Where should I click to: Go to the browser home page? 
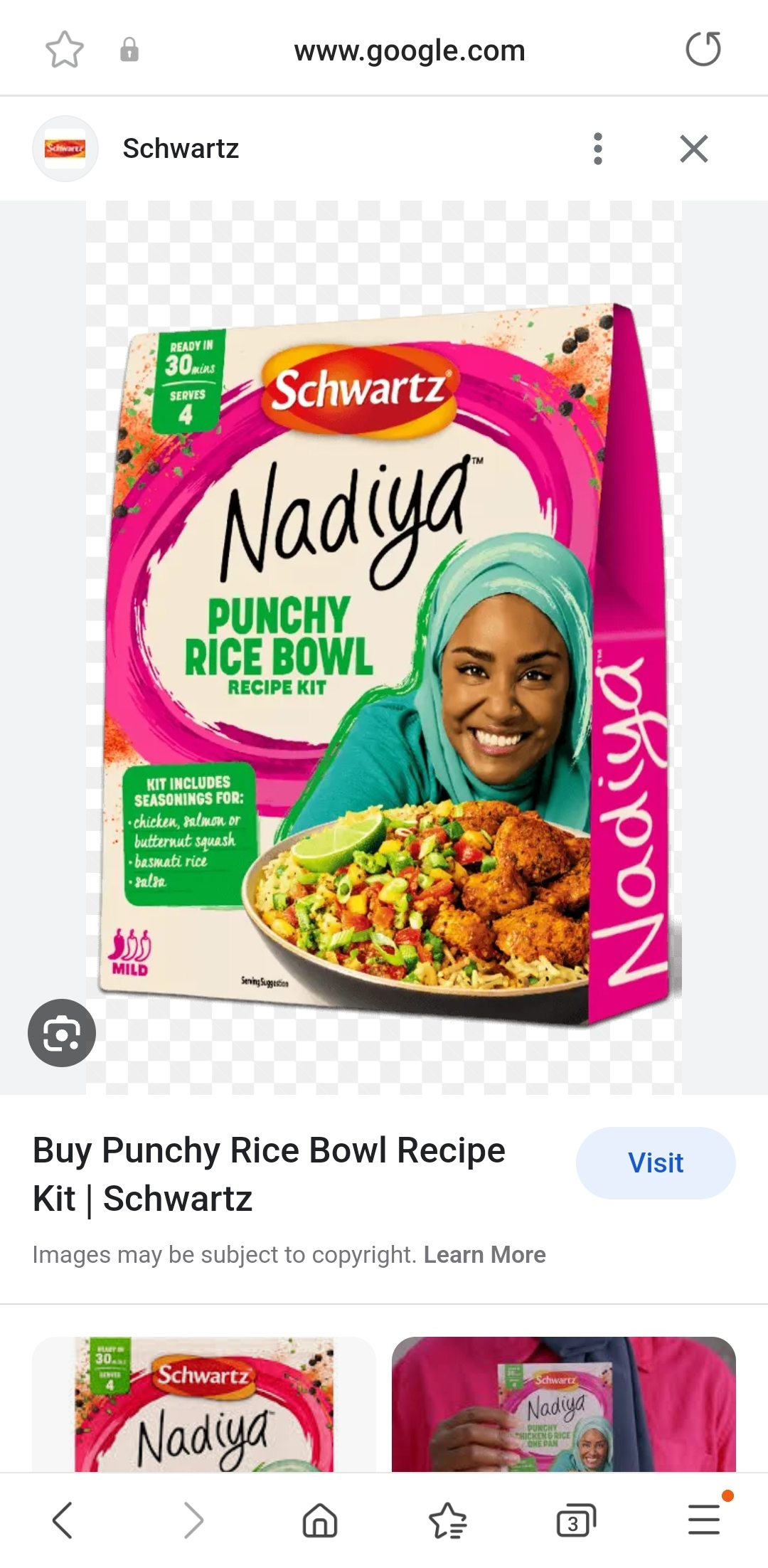pos(320,1520)
